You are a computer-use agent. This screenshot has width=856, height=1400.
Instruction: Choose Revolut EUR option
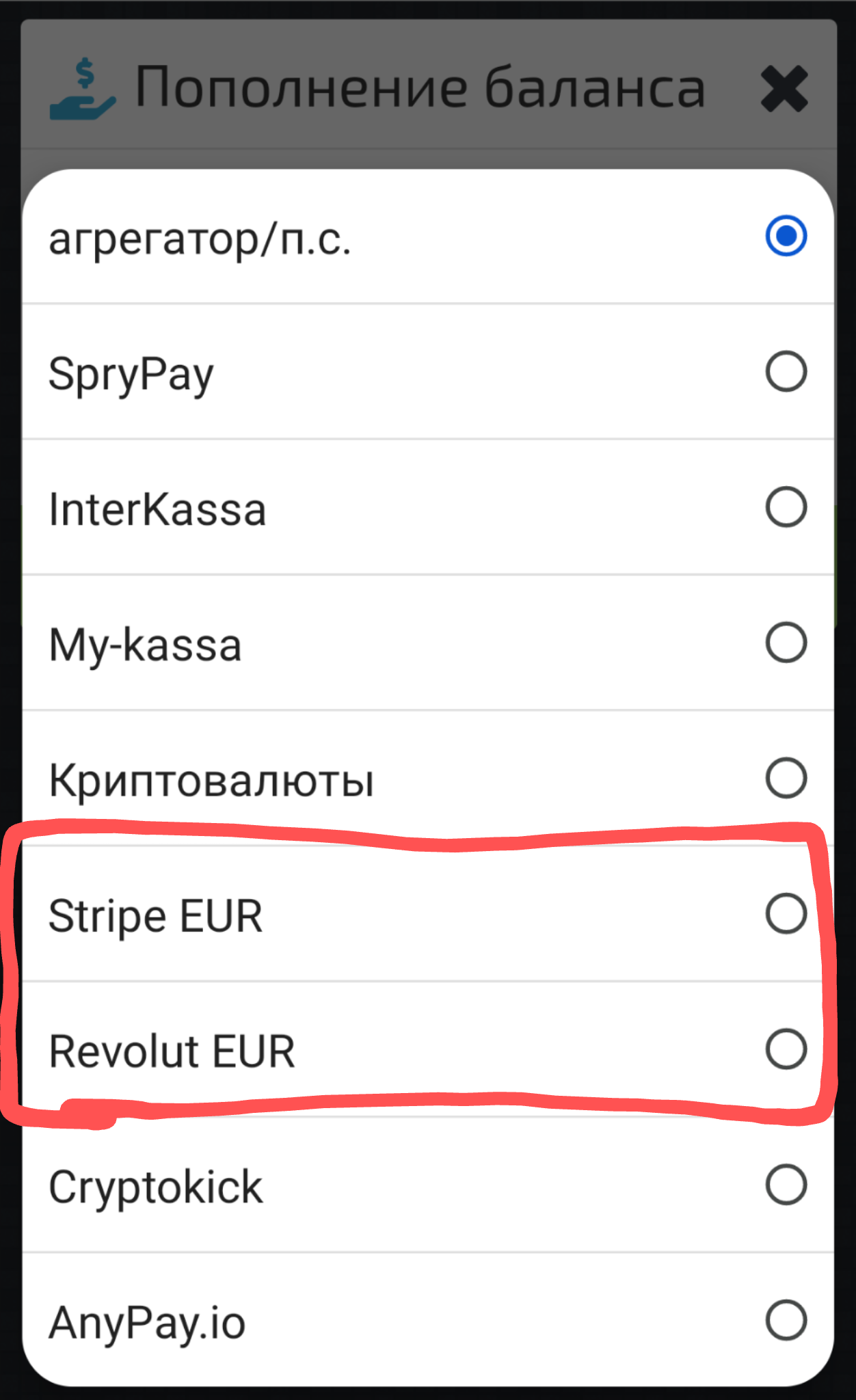pos(786,1049)
